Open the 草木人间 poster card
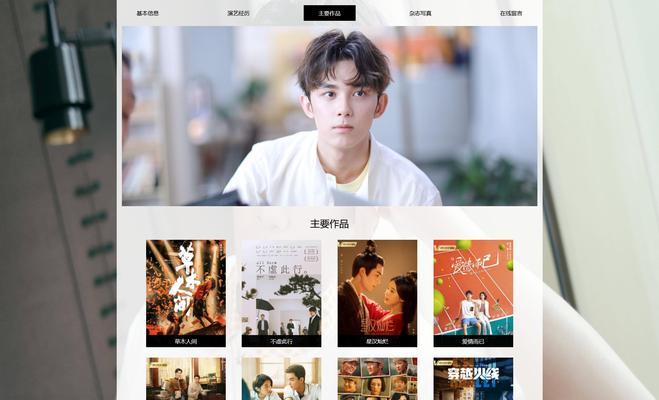The height and width of the screenshot is (400, 659). pyautogui.click(x=186, y=290)
